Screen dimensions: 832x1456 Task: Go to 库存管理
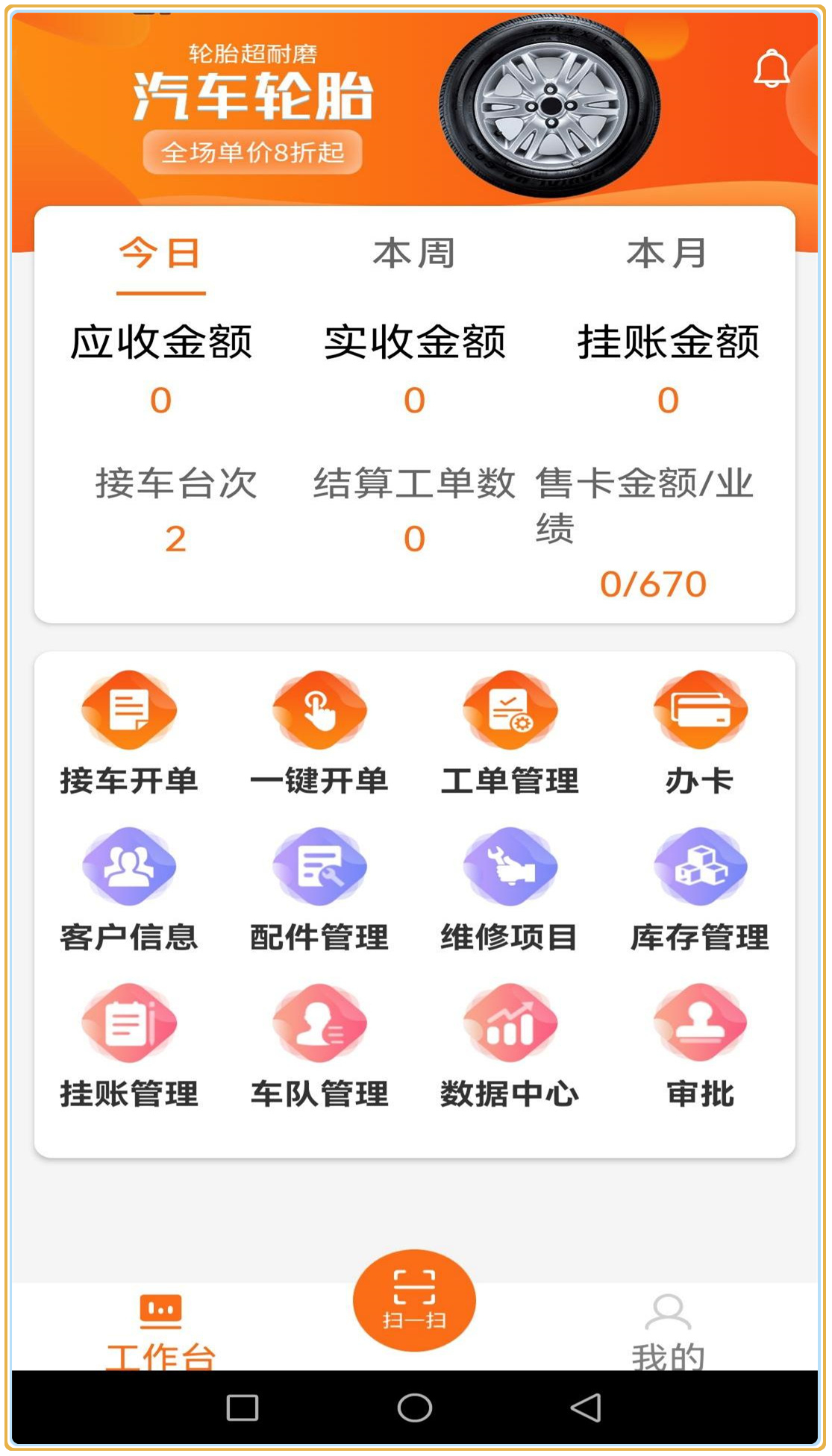(x=700, y=890)
